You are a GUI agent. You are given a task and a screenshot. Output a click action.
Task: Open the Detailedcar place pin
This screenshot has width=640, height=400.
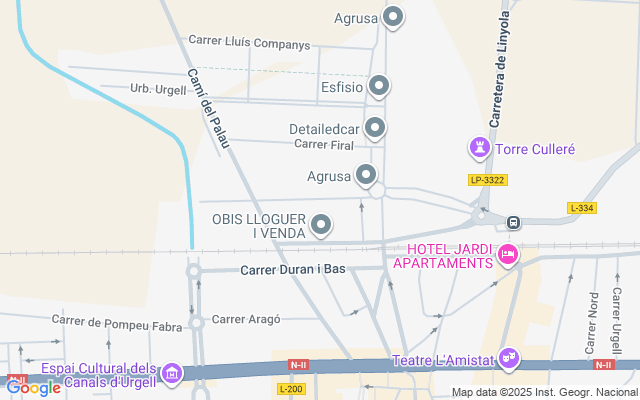click(375, 127)
